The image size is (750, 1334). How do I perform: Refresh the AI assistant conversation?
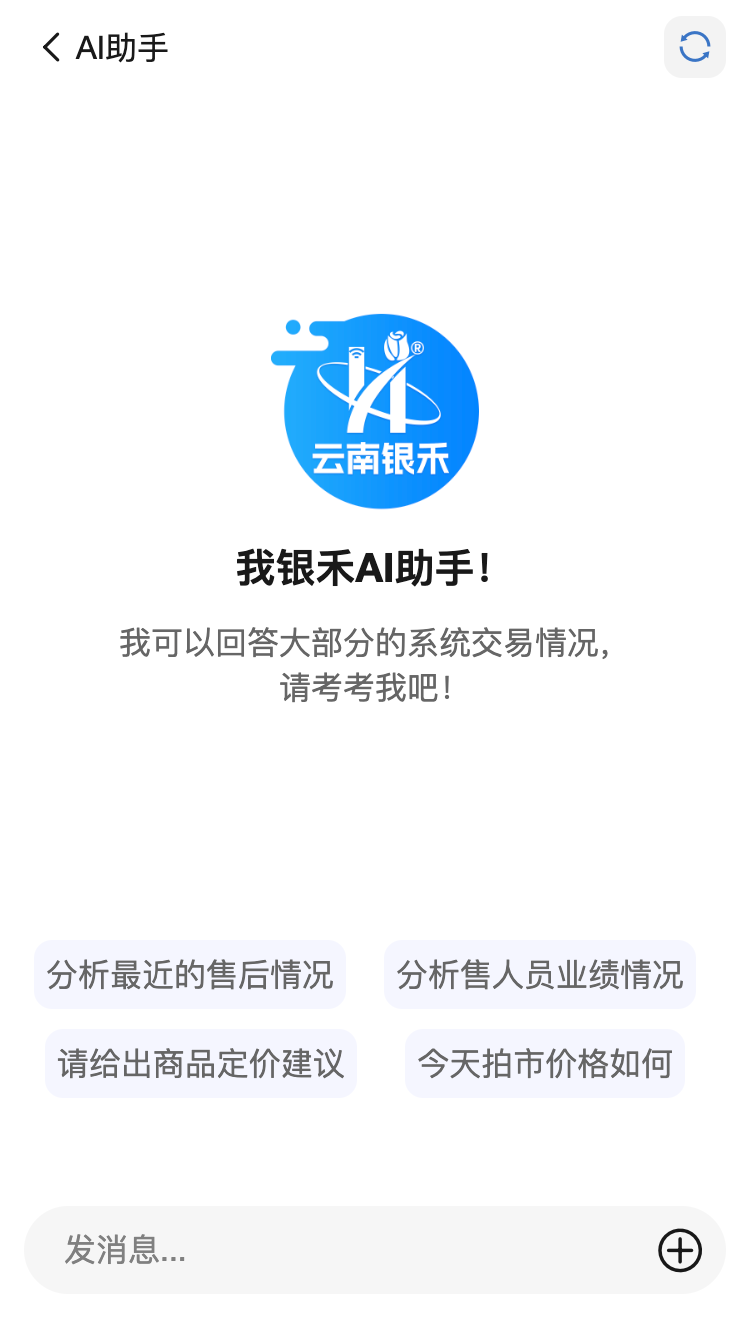694,47
